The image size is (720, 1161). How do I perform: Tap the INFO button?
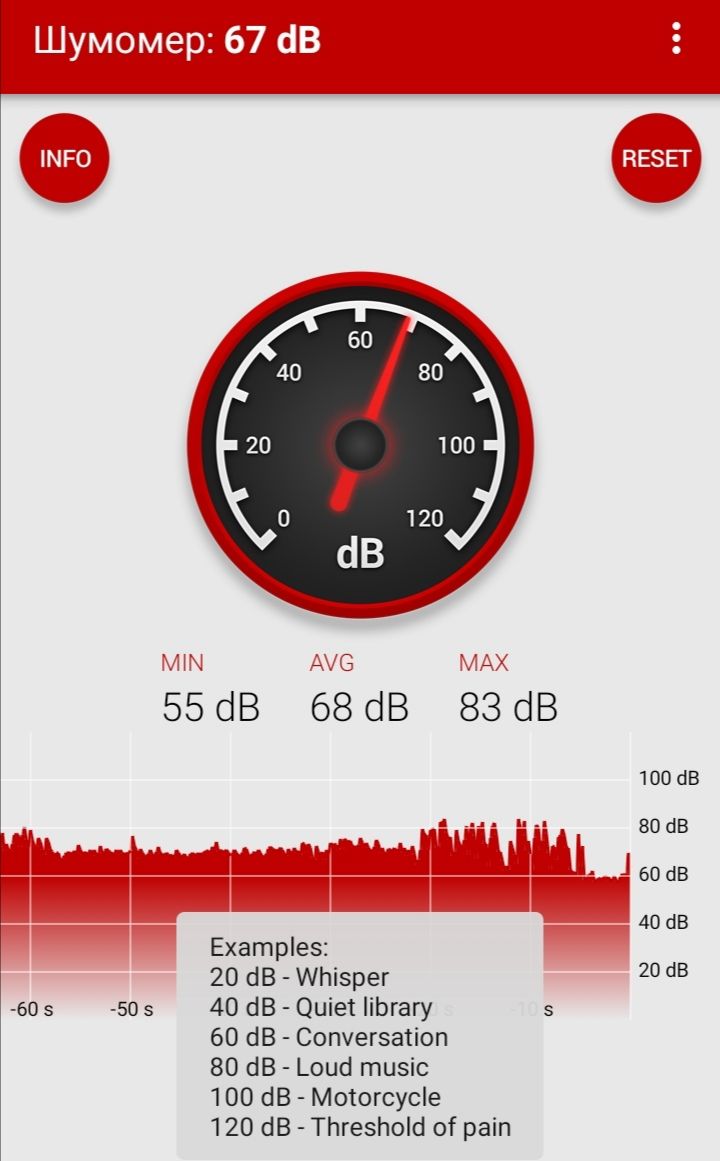[64, 158]
